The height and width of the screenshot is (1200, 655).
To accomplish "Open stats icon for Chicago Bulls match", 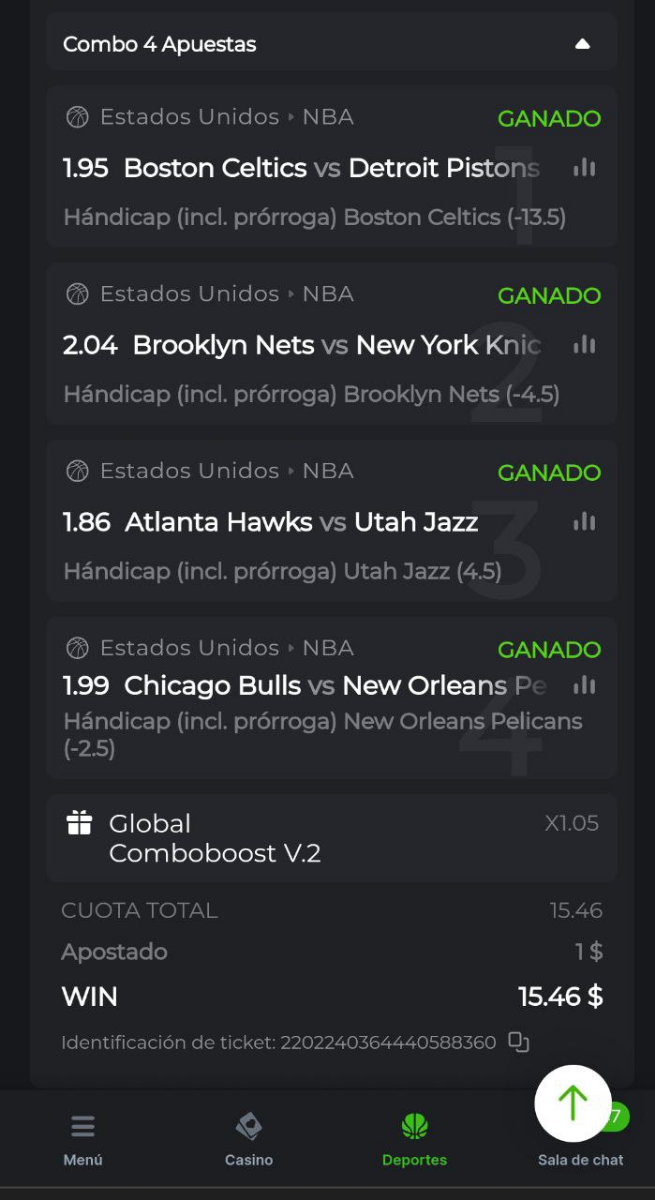I will [x=584, y=686].
